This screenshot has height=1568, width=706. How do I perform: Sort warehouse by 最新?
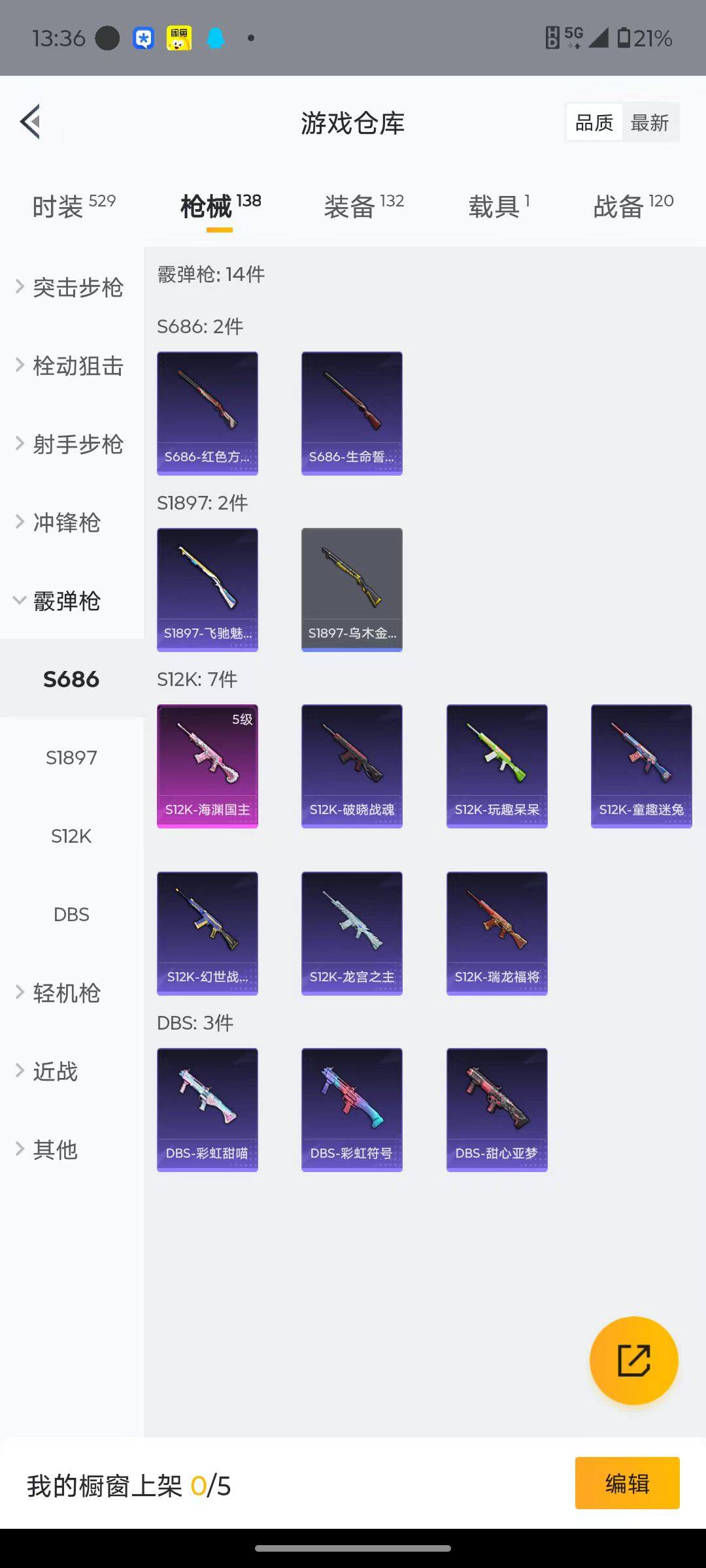(650, 123)
